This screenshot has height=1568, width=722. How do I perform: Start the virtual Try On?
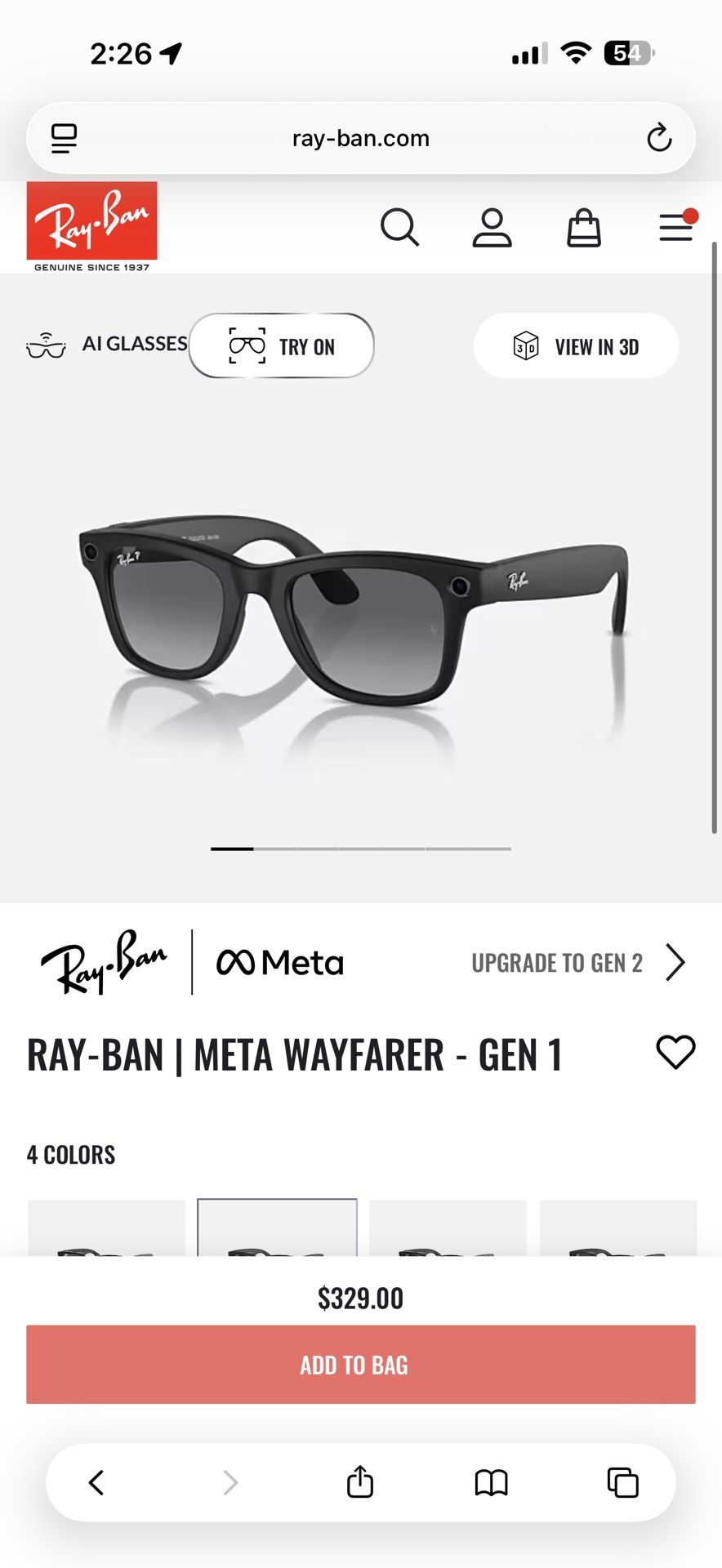[282, 346]
